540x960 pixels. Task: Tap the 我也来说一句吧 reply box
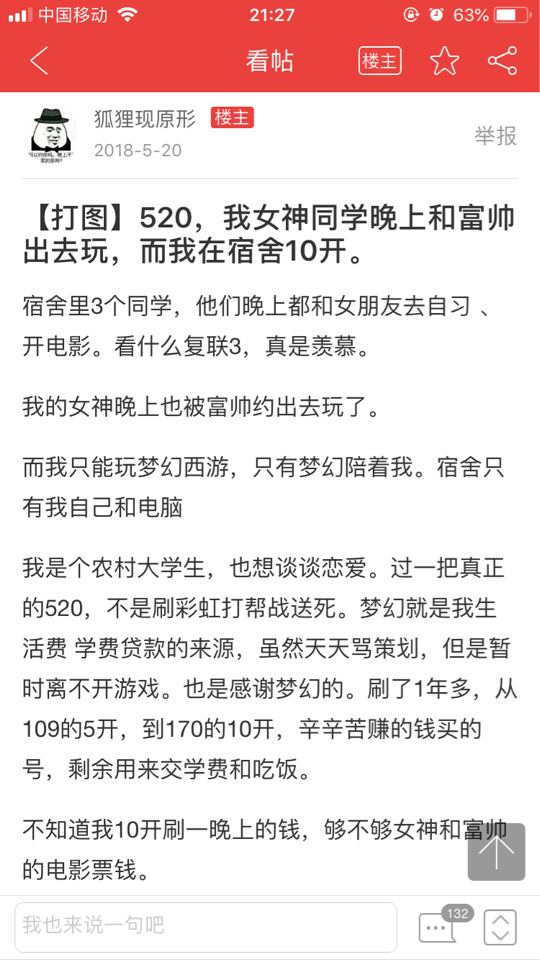206,924
